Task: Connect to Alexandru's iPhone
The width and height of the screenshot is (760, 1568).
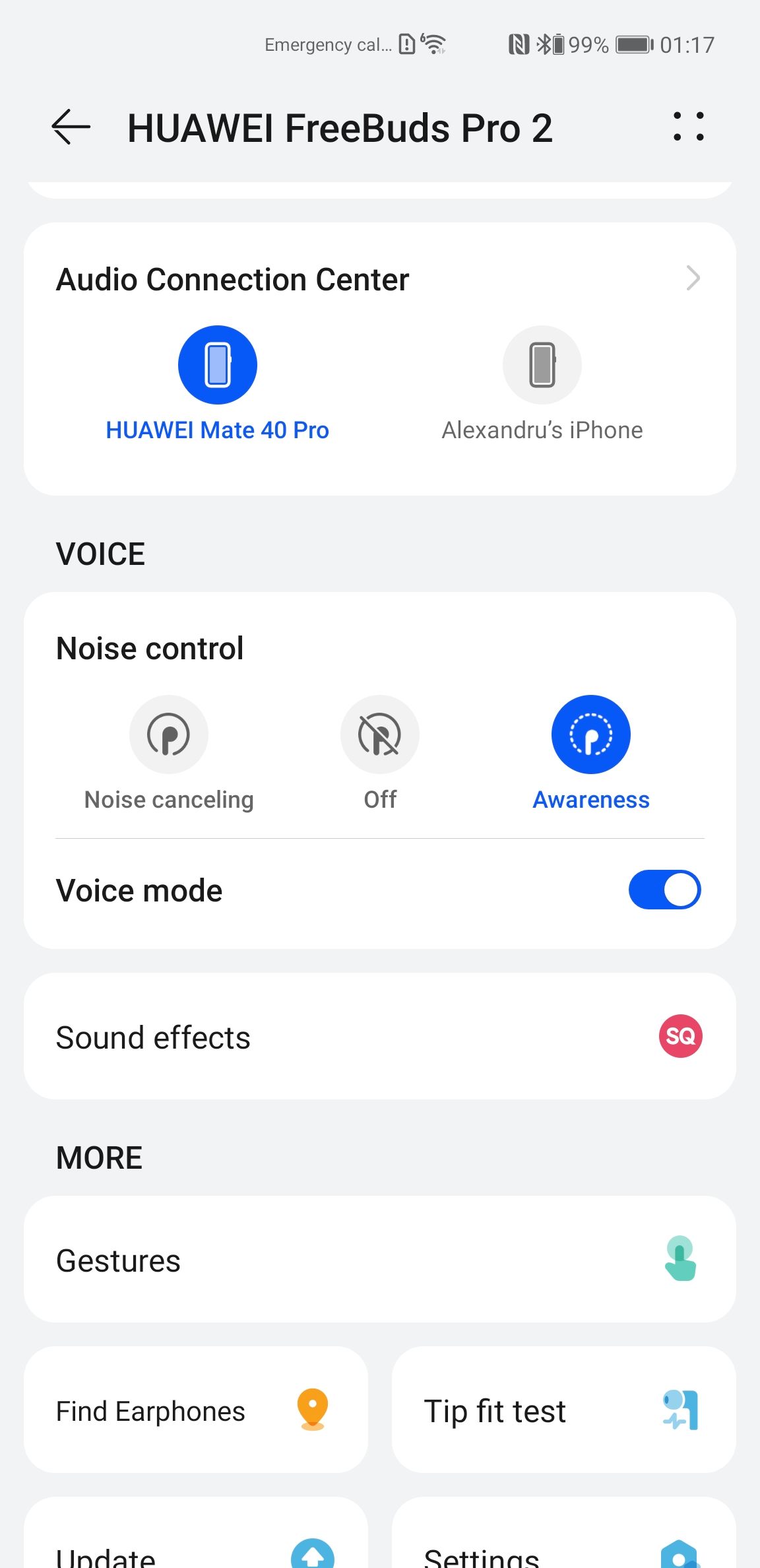Action: (x=542, y=384)
